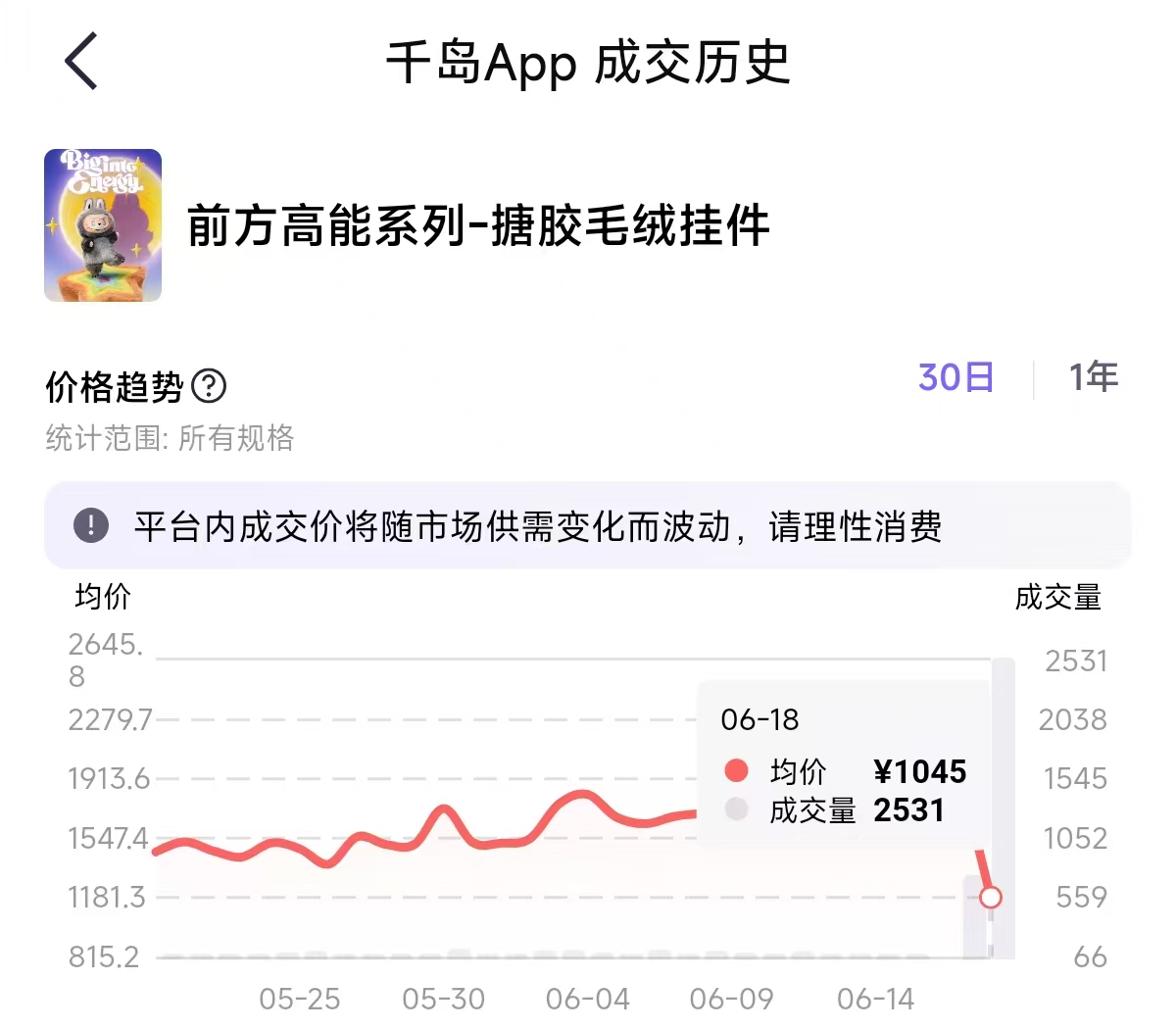Open the 前方高能系列 product thumbnail
Image resolution: width=1176 pixels, height=1029 pixels.
[103, 225]
